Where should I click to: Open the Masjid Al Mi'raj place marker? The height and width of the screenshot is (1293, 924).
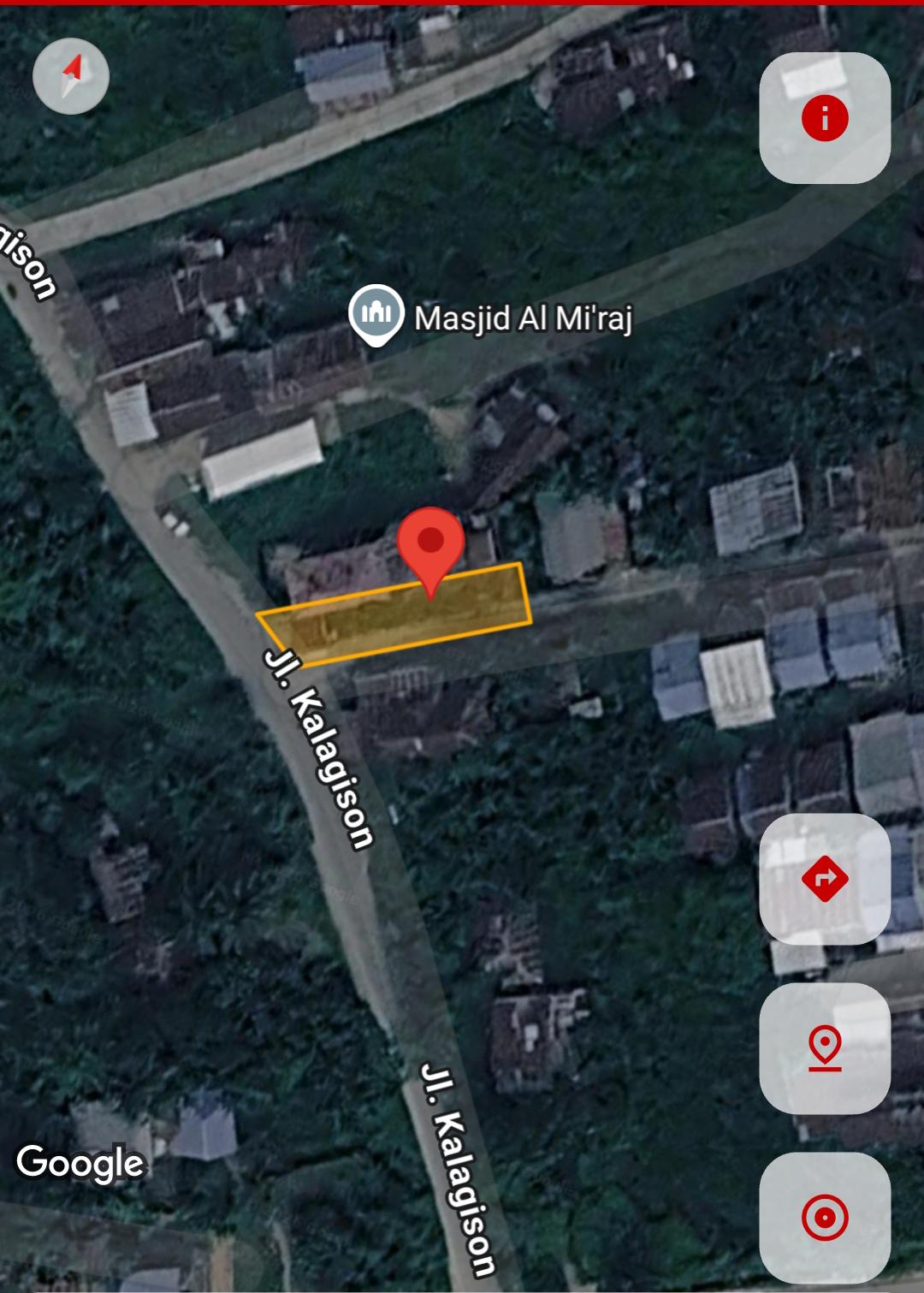click(x=376, y=314)
